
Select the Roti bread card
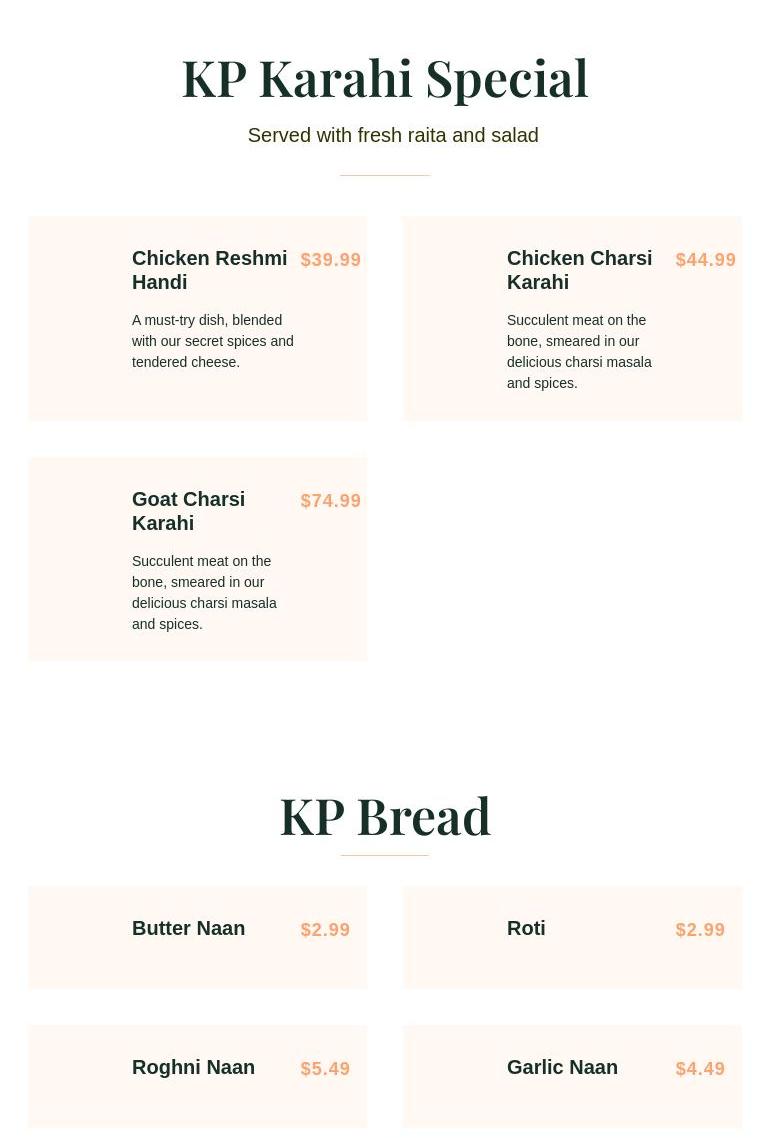[x=572, y=937]
